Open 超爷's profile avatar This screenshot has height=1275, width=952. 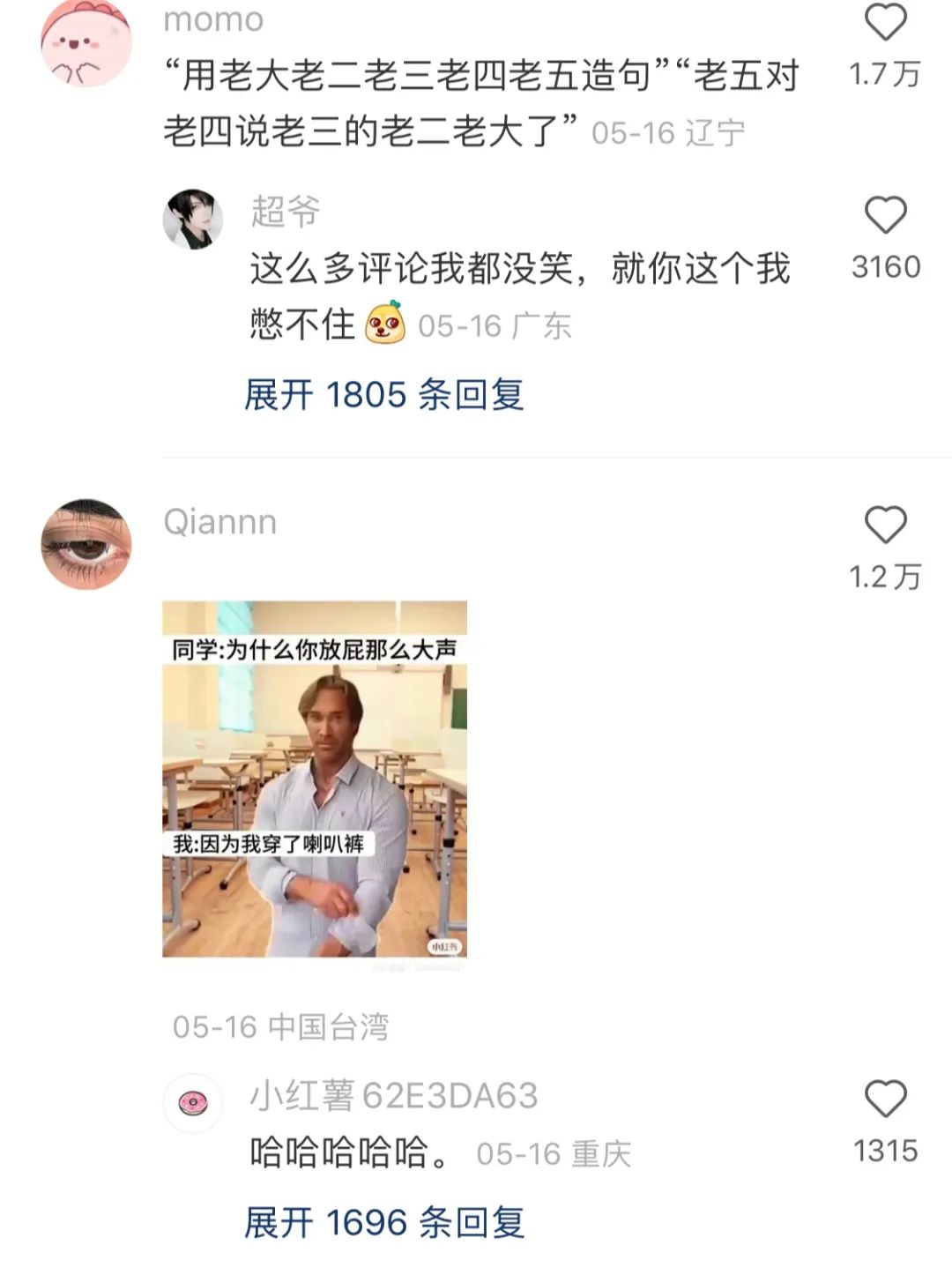click(x=193, y=219)
